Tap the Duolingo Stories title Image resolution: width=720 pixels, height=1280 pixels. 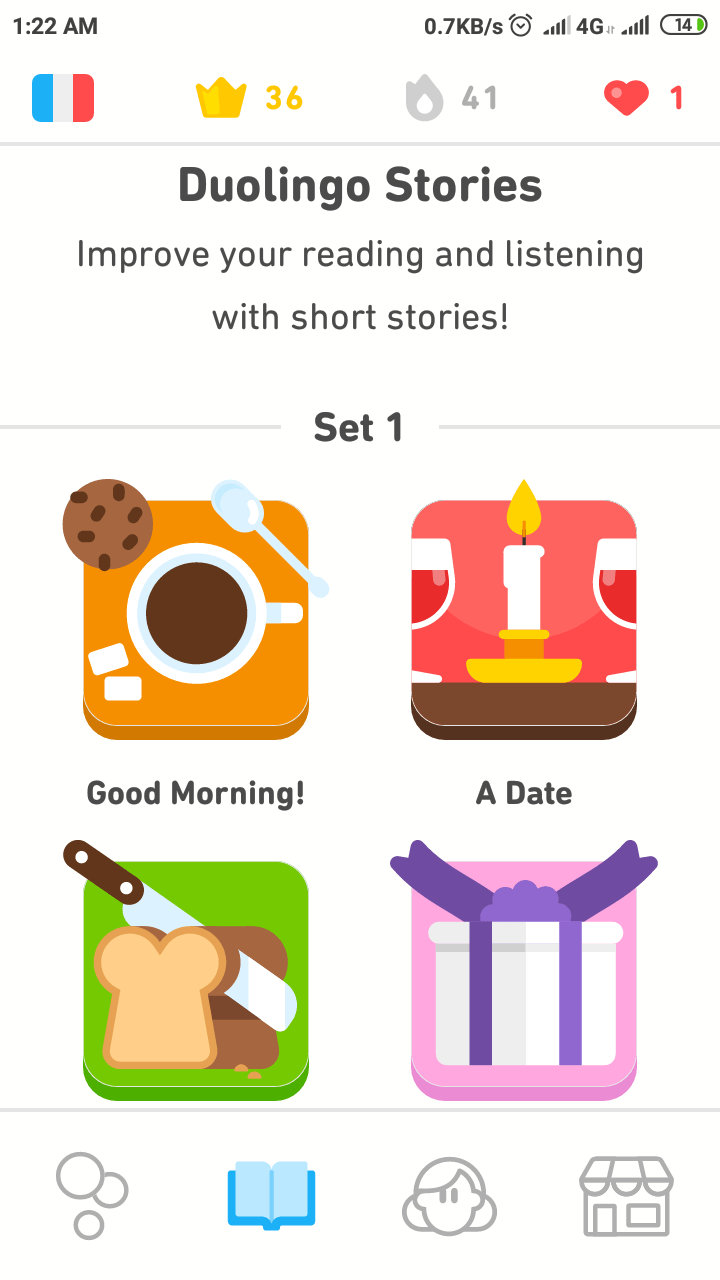coord(360,185)
